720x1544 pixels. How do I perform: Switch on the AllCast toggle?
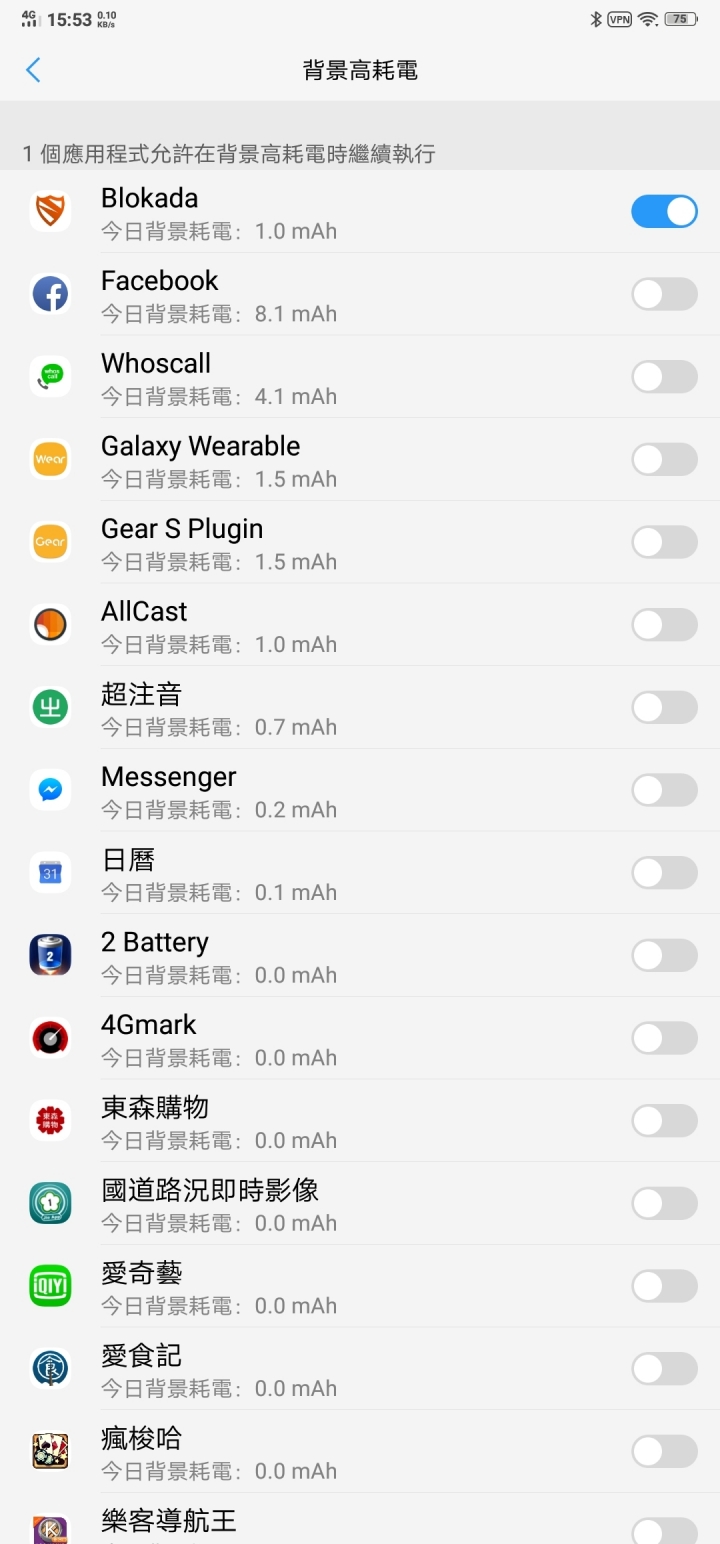pyautogui.click(x=664, y=625)
